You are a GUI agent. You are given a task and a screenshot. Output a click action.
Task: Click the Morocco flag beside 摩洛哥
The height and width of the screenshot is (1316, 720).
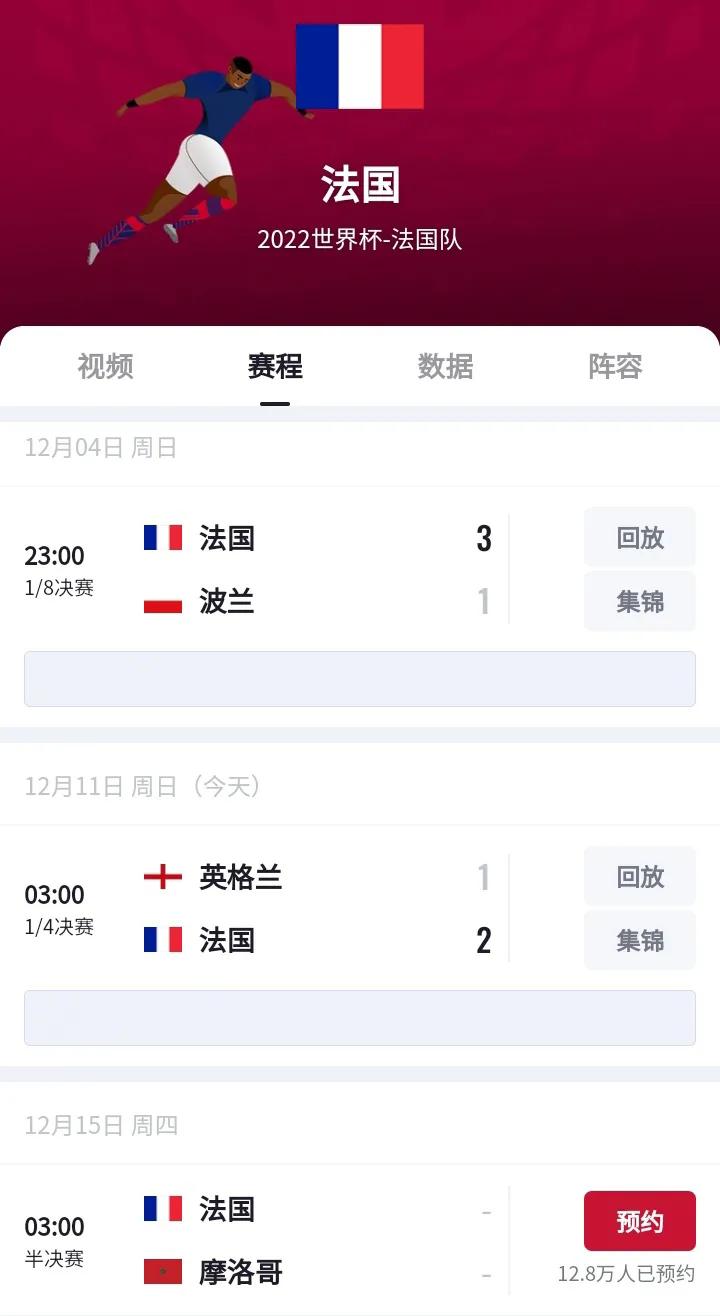pos(163,1274)
